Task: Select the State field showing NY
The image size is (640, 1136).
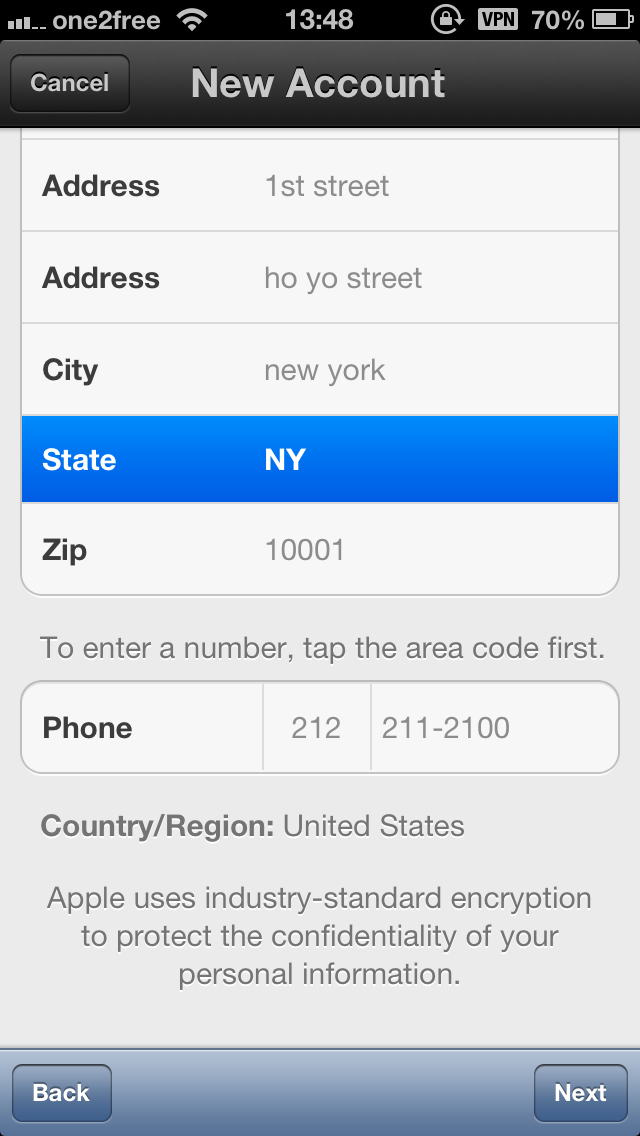Action: [x=320, y=460]
